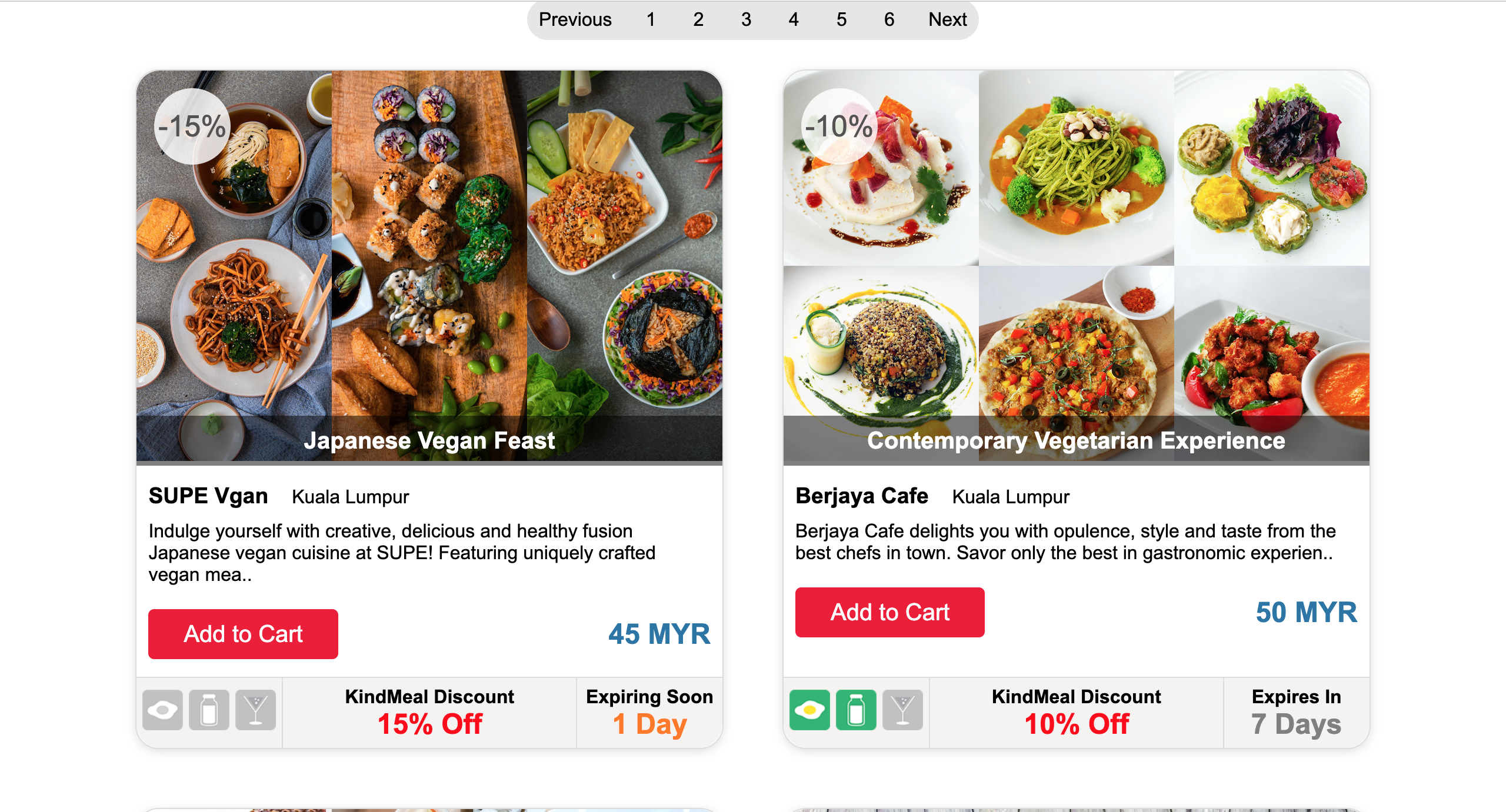The image size is (1506, 812).
Task: Open the SUPE Vgan restaurant name
Action: pos(208,496)
